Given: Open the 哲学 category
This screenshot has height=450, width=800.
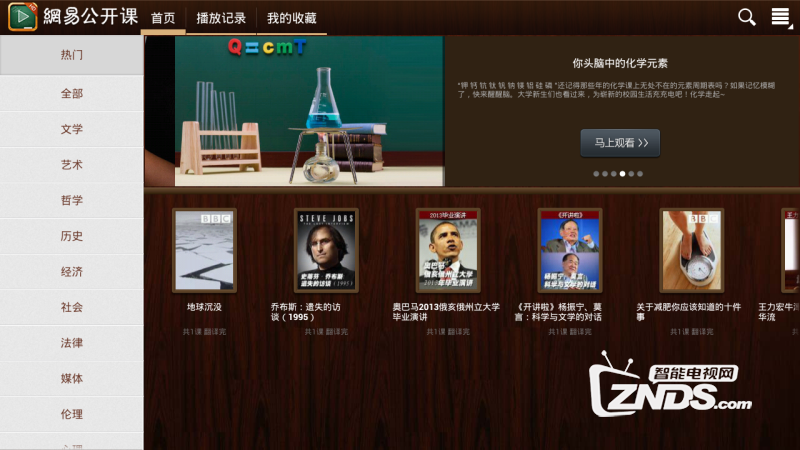Looking at the screenshot, I should [72, 200].
